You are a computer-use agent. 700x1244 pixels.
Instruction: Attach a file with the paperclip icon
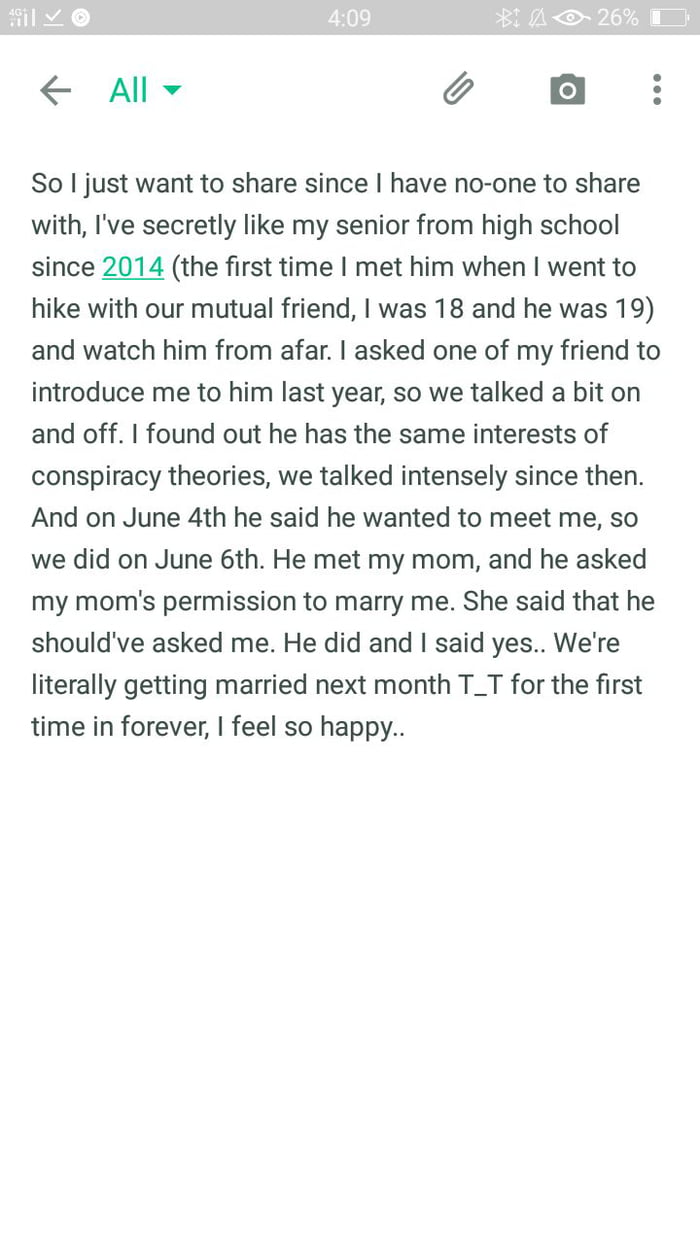(458, 90)
